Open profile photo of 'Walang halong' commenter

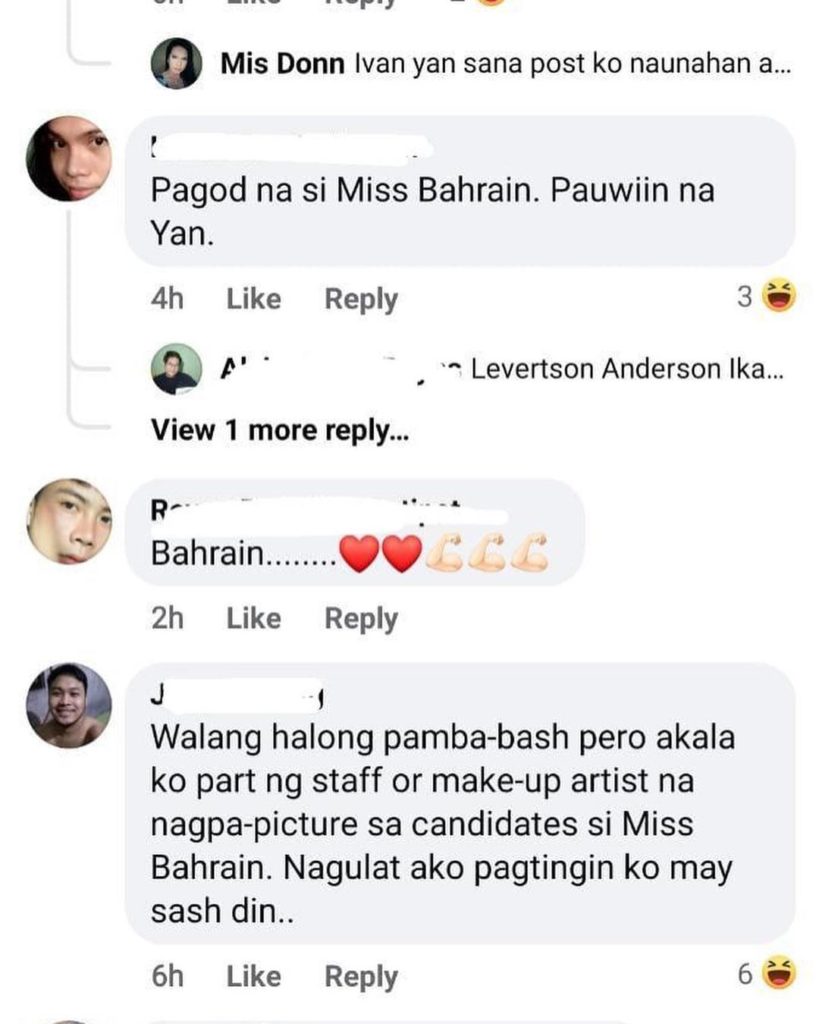click(x=68, y=705)
